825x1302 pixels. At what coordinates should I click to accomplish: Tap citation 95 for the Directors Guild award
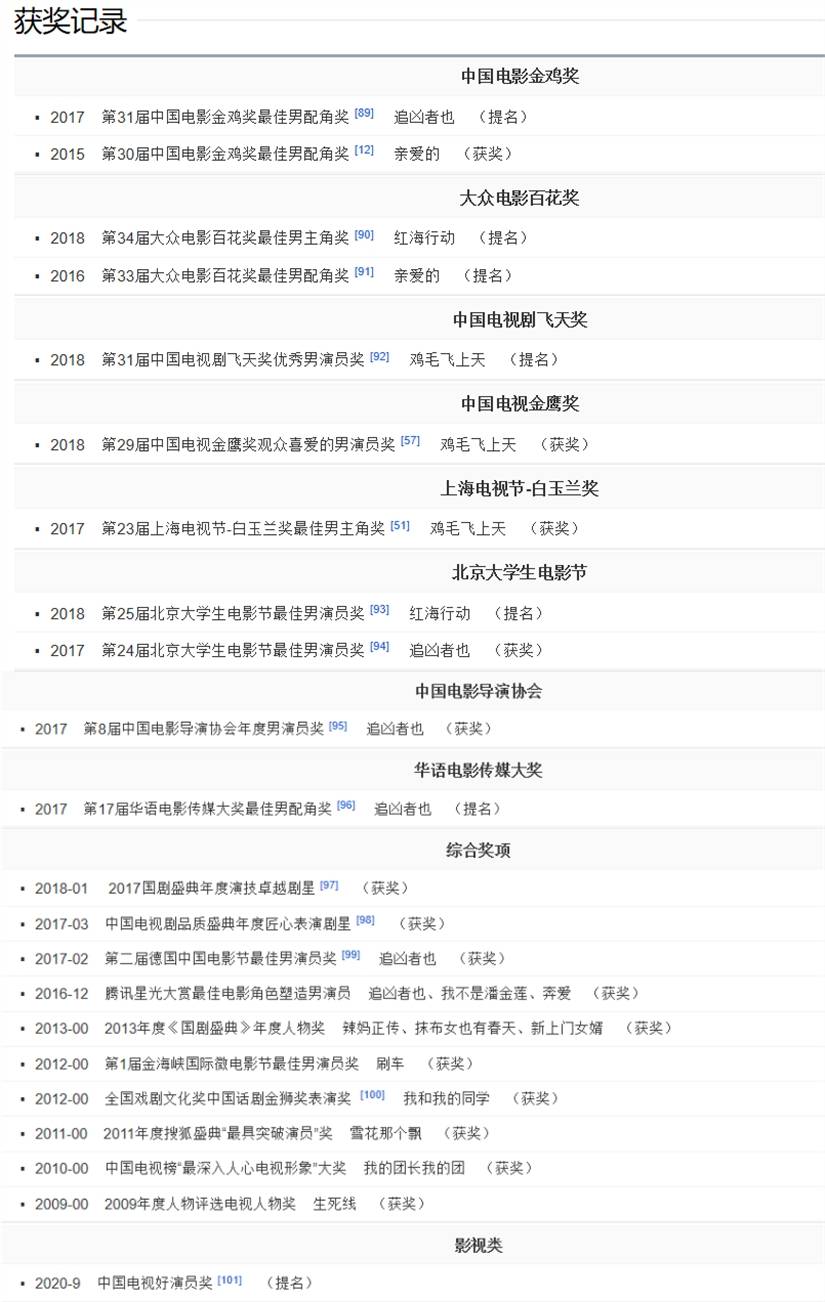338,726
